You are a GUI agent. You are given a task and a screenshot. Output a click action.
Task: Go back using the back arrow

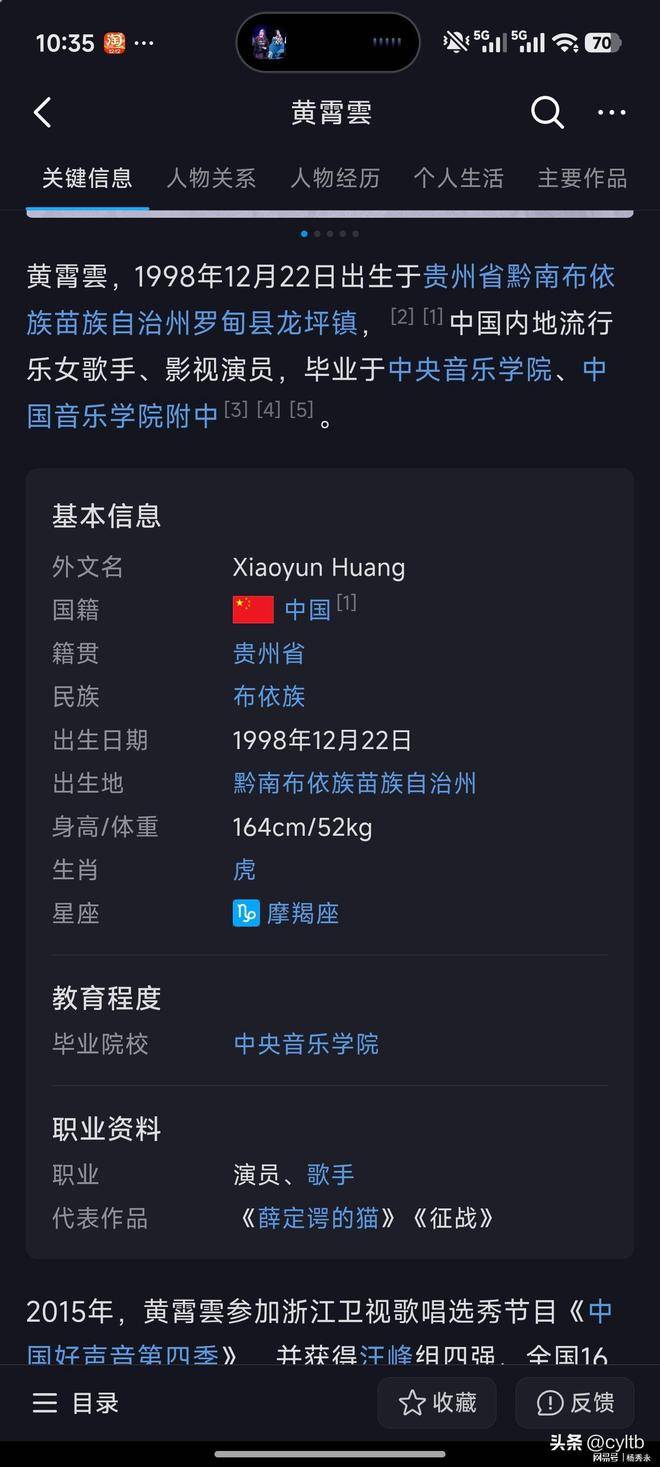point(42,113)
